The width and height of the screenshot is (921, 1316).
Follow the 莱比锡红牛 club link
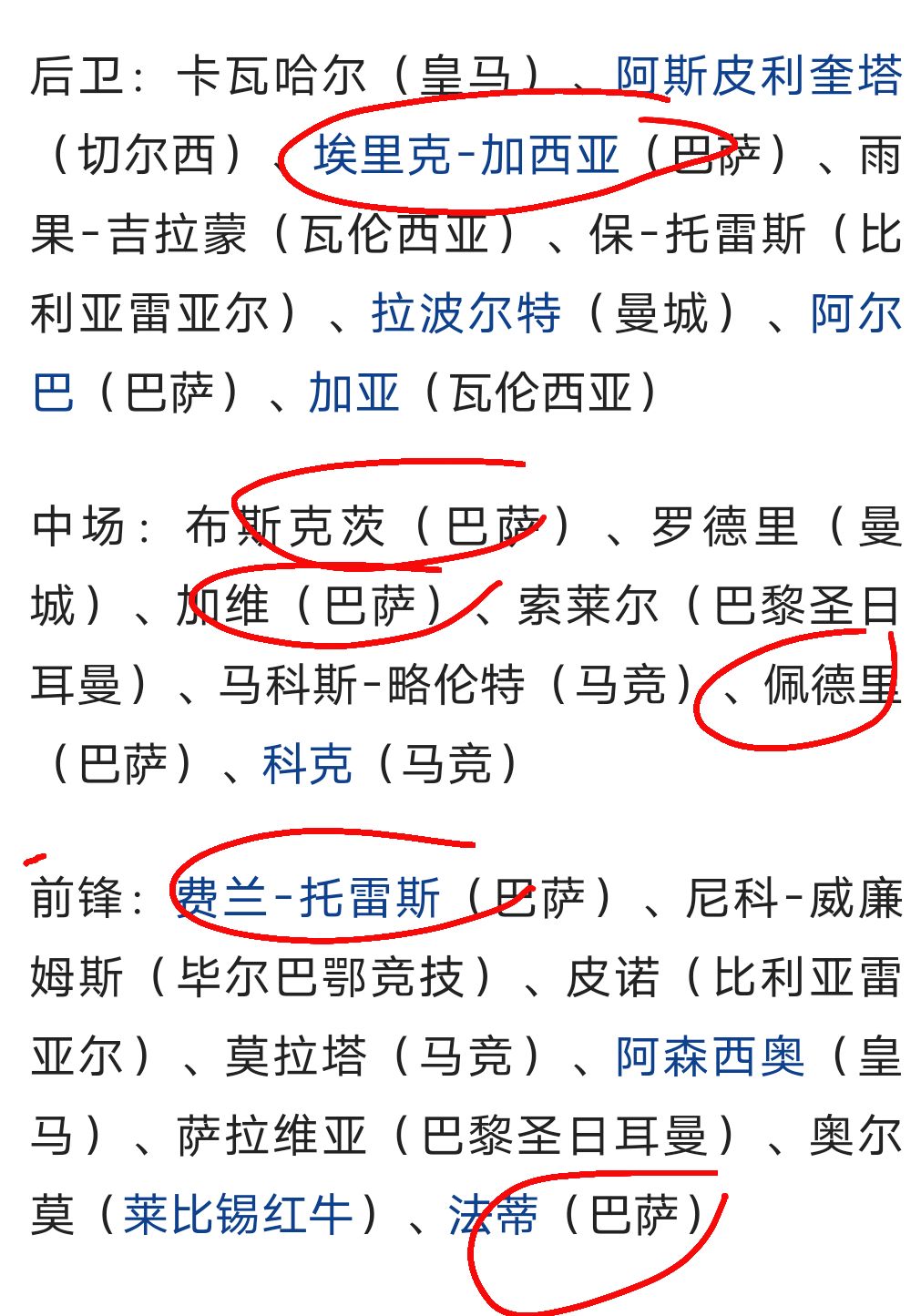coord(238,1215)
